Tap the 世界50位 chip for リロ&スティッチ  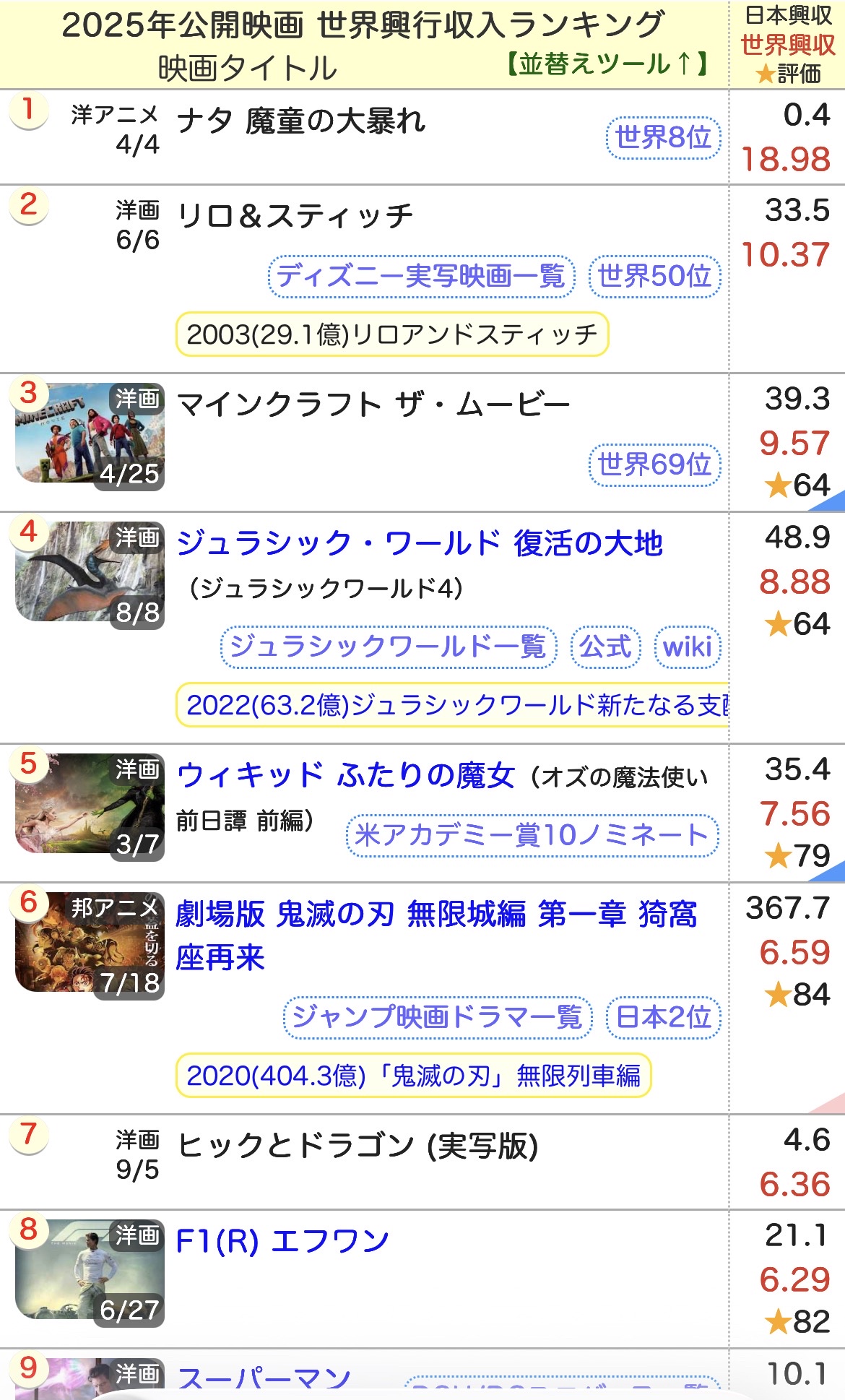[x=654, y=276]
